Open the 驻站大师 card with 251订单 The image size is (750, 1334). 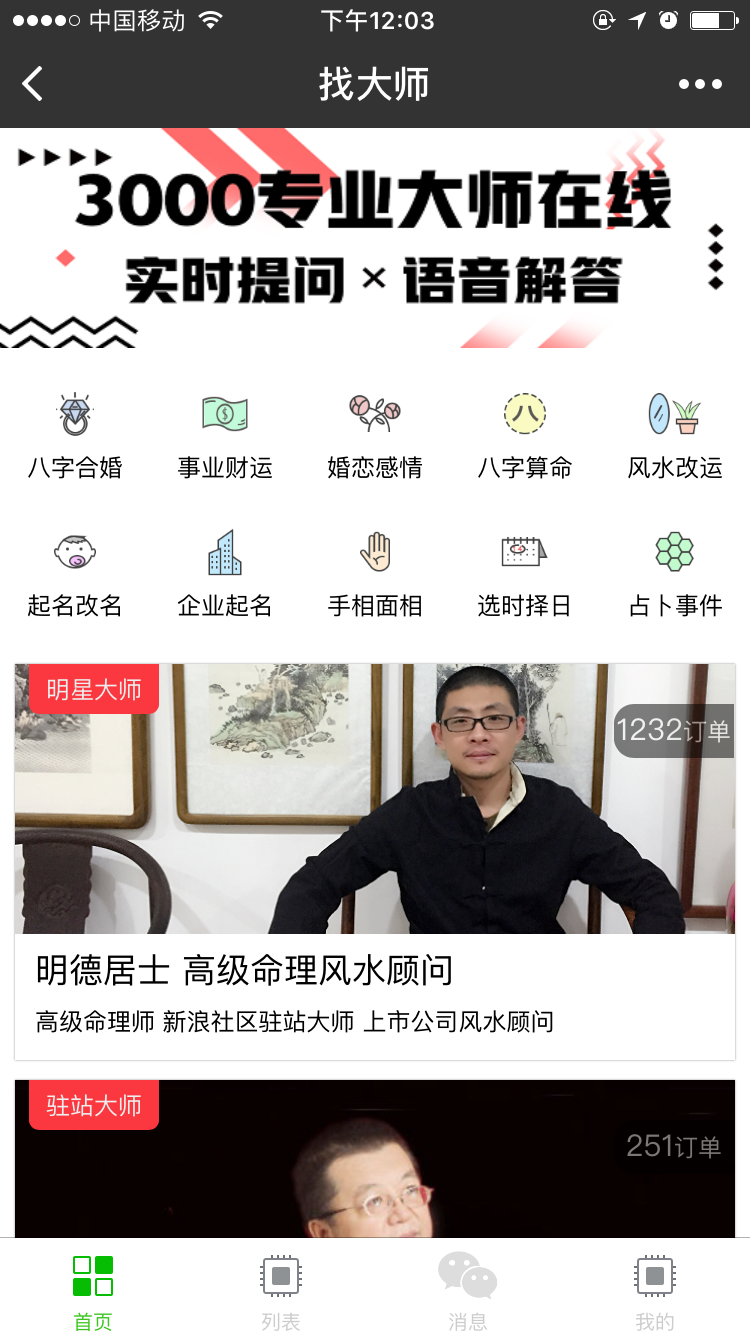pos(375,1160)
